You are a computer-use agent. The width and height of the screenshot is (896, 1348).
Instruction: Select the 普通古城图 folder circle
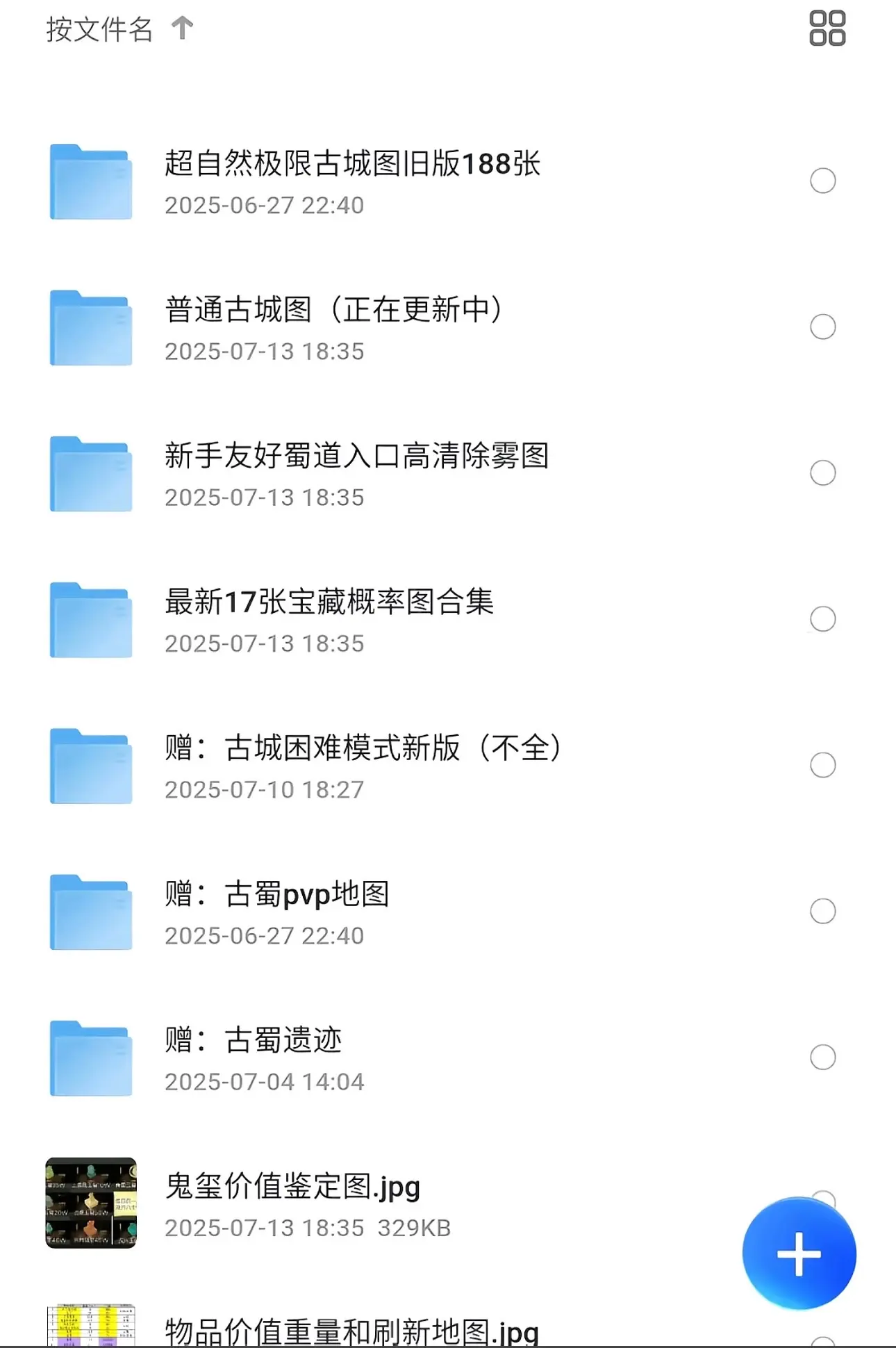823,327
